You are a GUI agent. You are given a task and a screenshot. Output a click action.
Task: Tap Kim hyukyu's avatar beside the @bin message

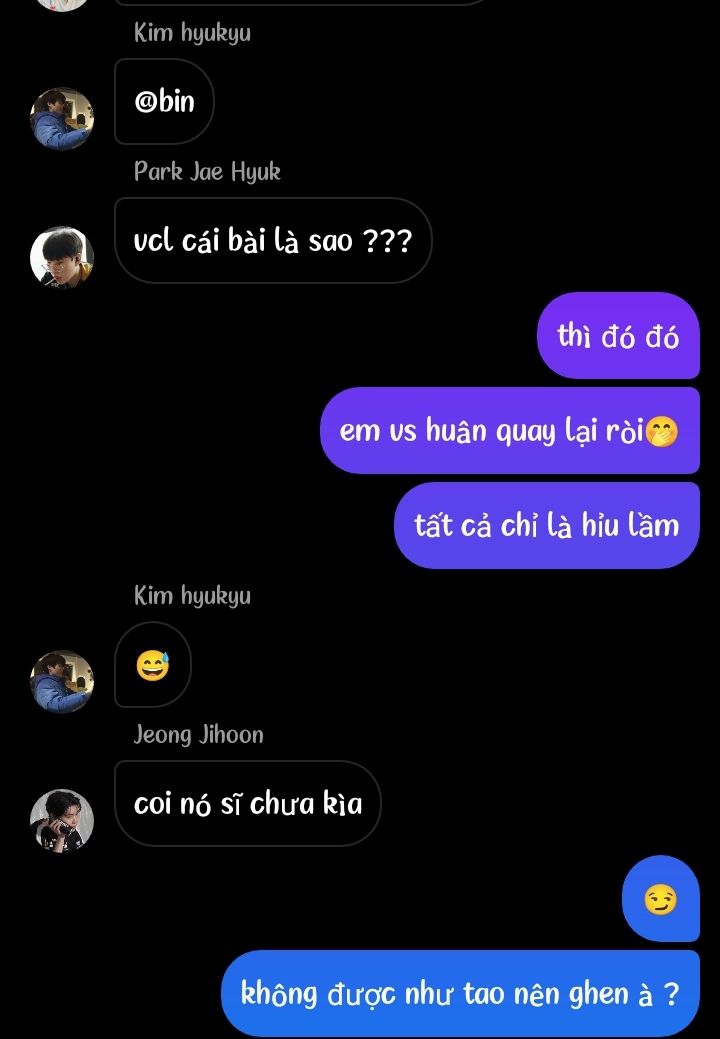[62, 117]
